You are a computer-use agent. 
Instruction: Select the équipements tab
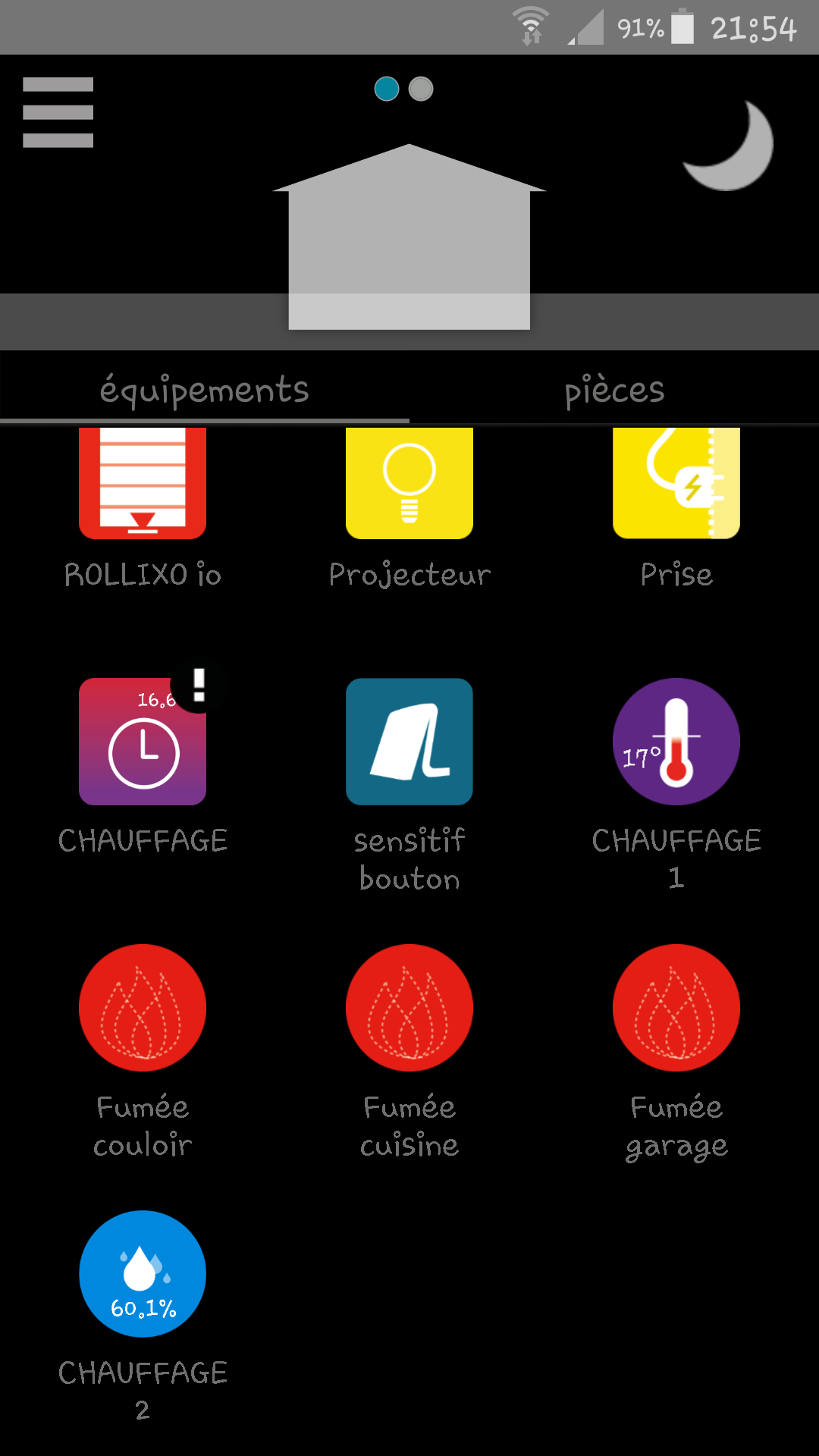[x=205, y=391]
